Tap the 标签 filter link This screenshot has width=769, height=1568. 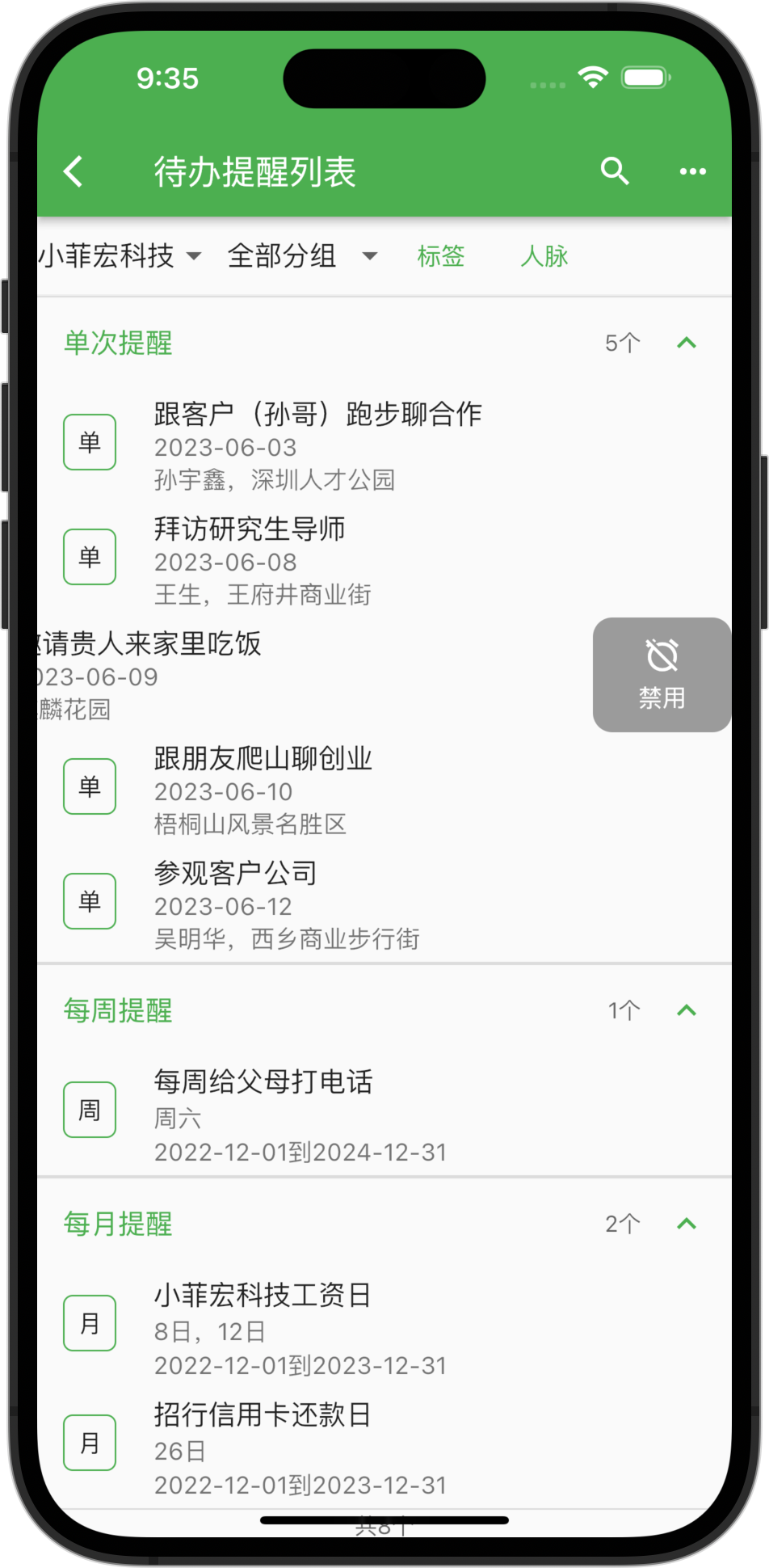coord(440,256)
